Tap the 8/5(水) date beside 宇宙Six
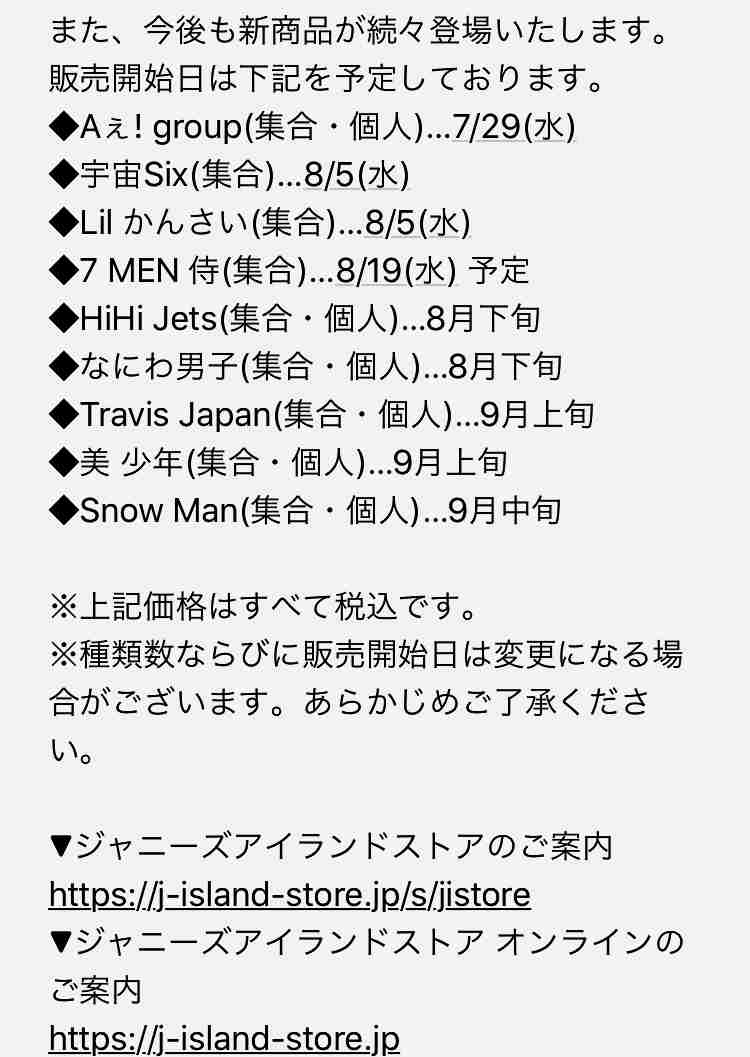Screen dimensions: 750x1057 pos(357,175)
